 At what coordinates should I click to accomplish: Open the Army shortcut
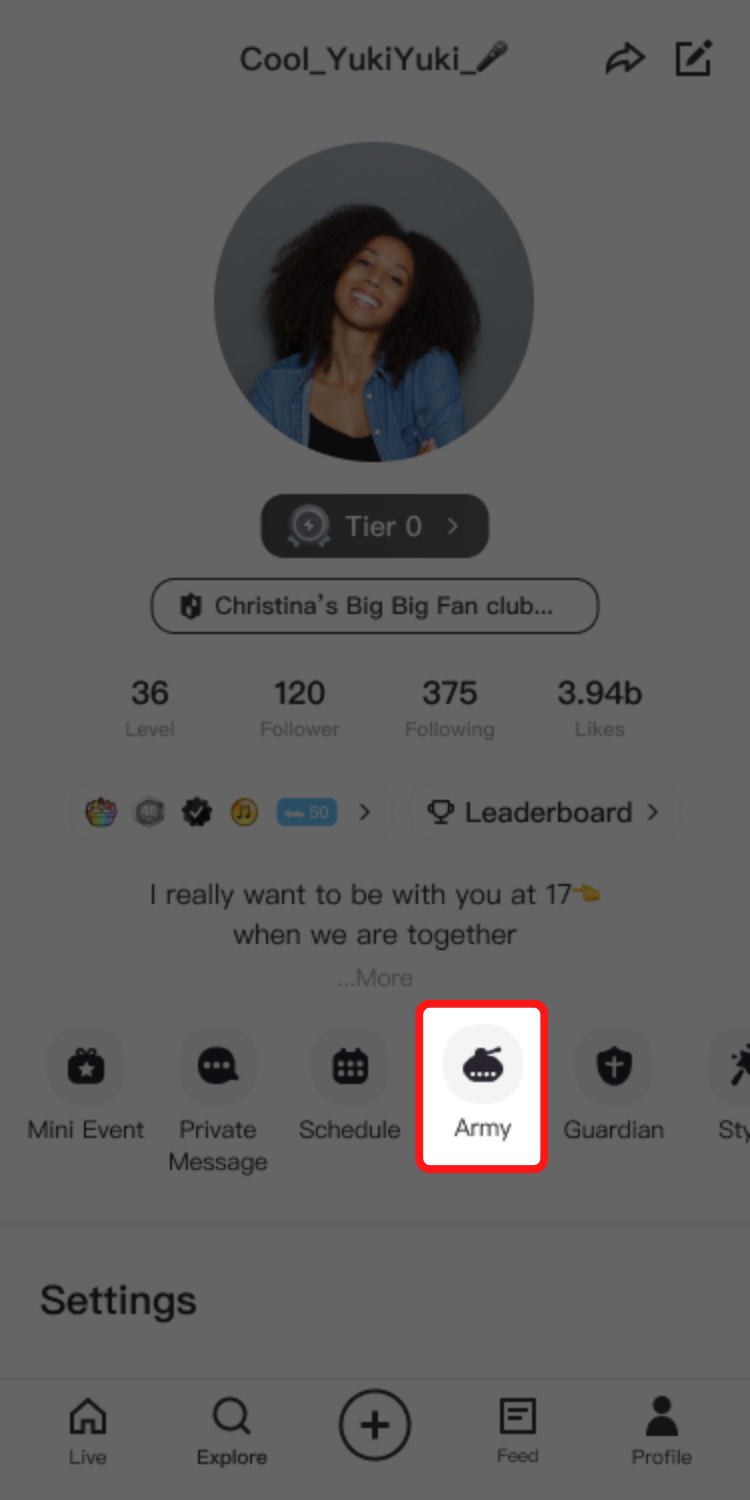(482, 1086)
